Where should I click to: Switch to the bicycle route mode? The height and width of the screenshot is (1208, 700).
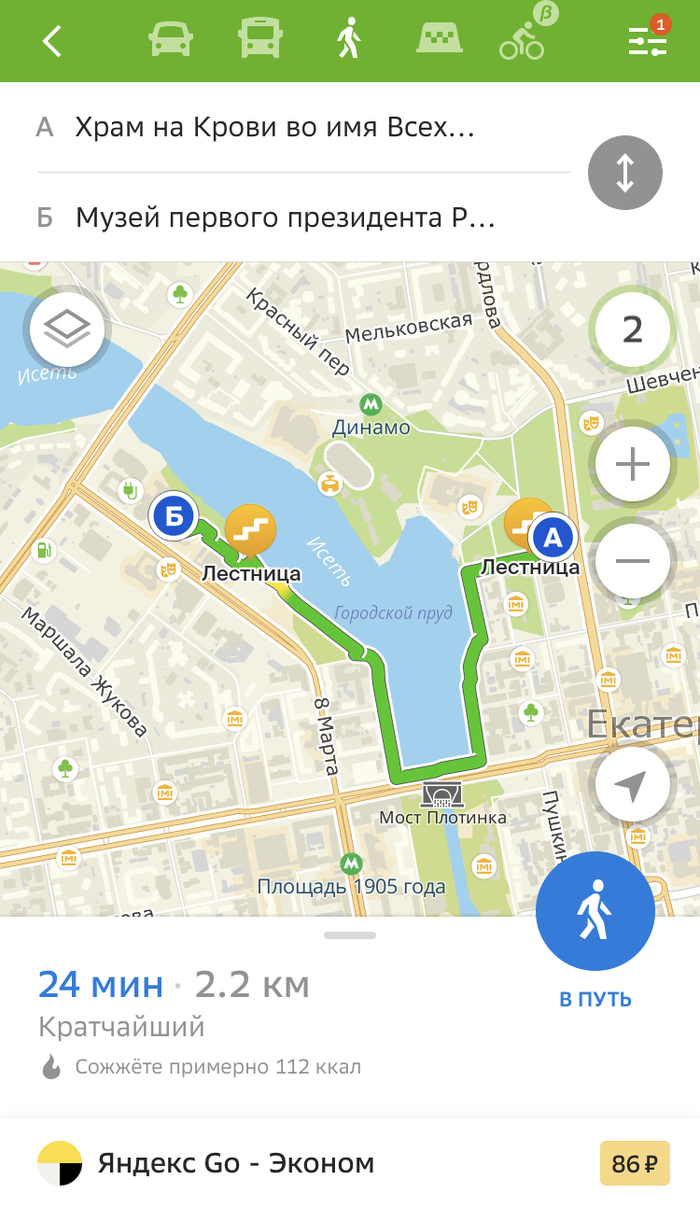(x=524, y=41)
